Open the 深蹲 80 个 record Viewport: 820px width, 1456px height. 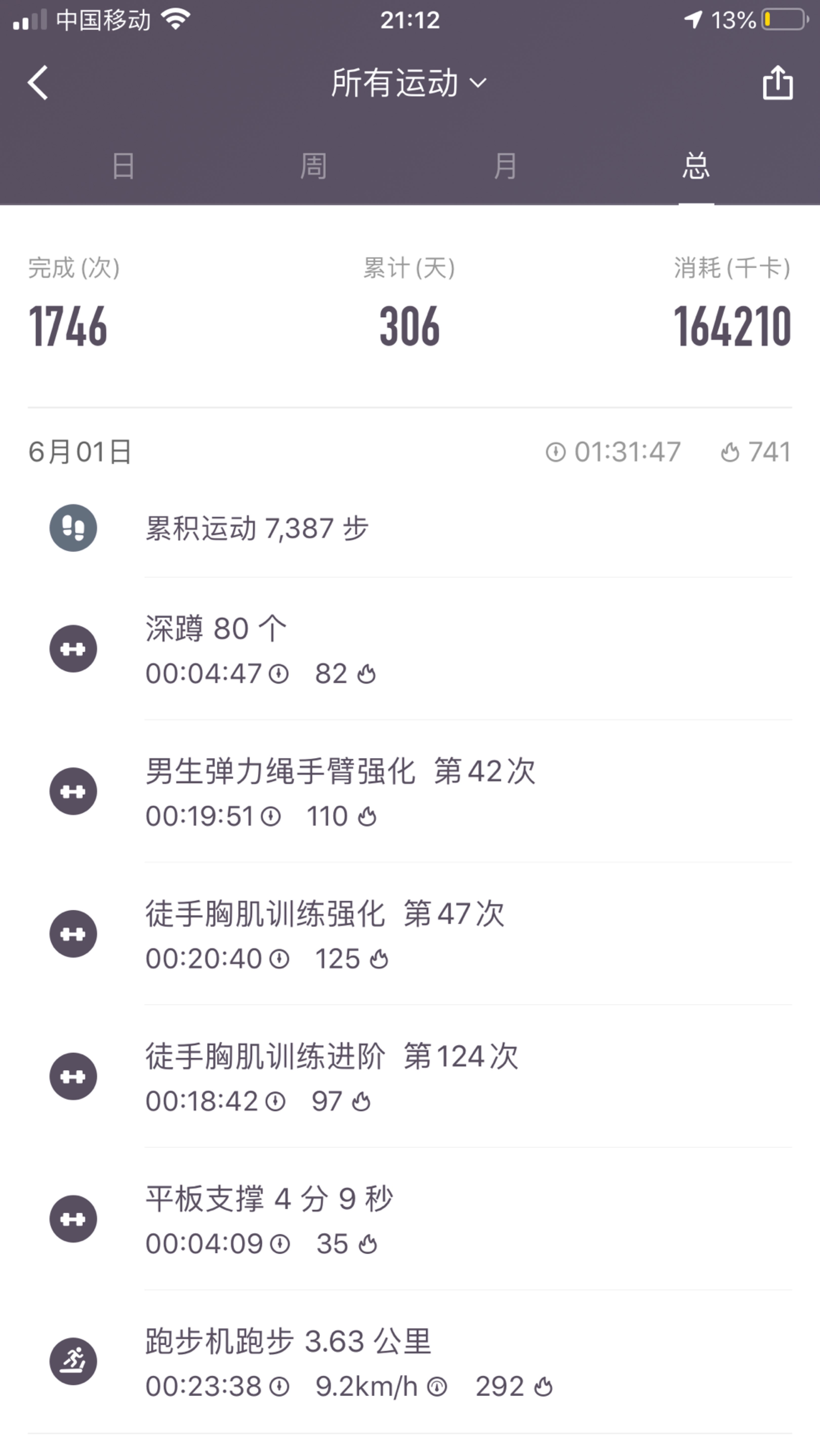point(410,649)
